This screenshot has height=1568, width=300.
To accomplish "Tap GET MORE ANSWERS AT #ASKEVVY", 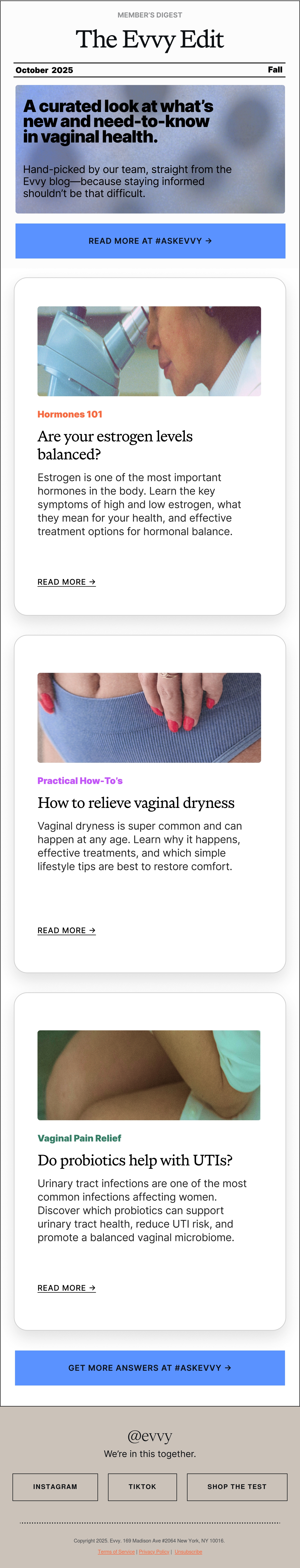I will pos(150,1367).
